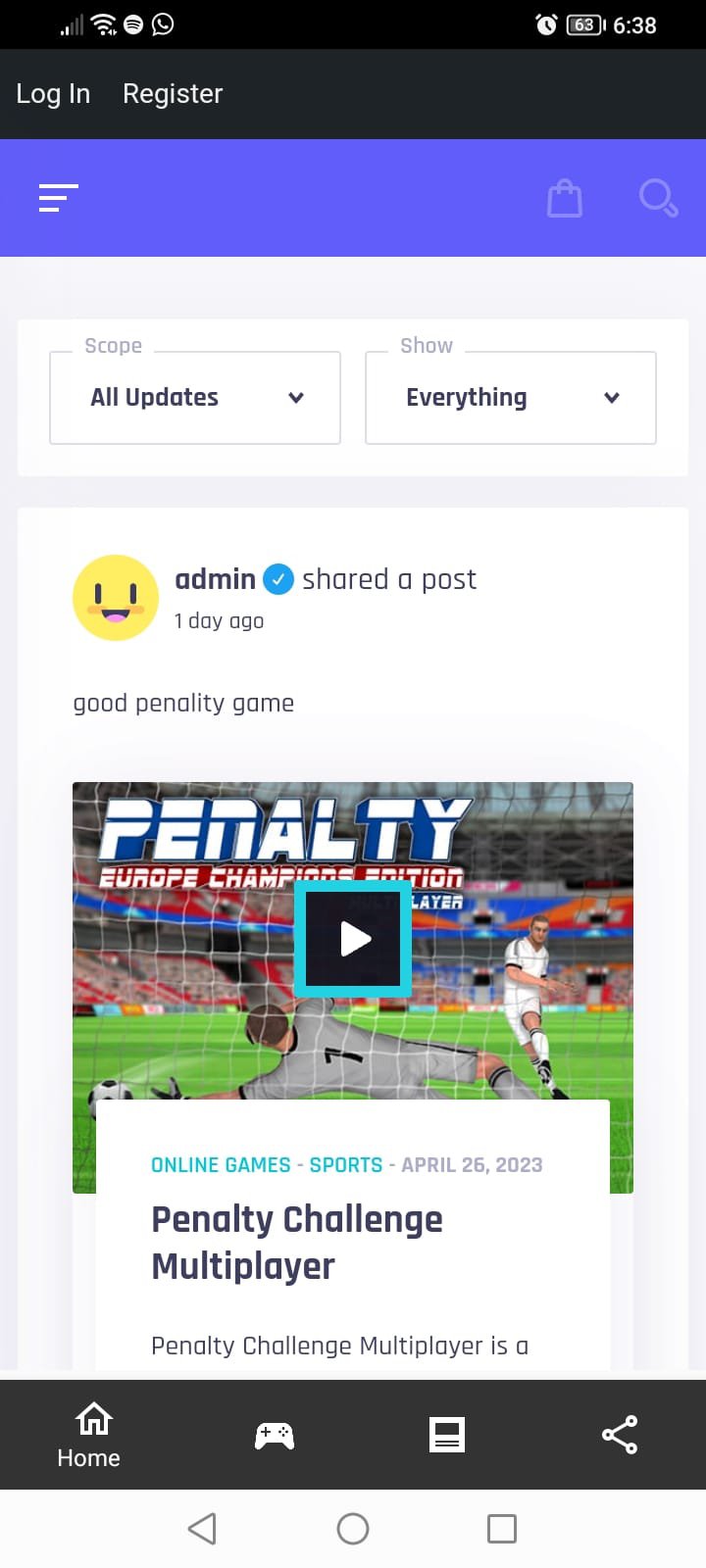Open the site search
The width and height of the screenshot is (706, 1568).
[x=658, y=198]
